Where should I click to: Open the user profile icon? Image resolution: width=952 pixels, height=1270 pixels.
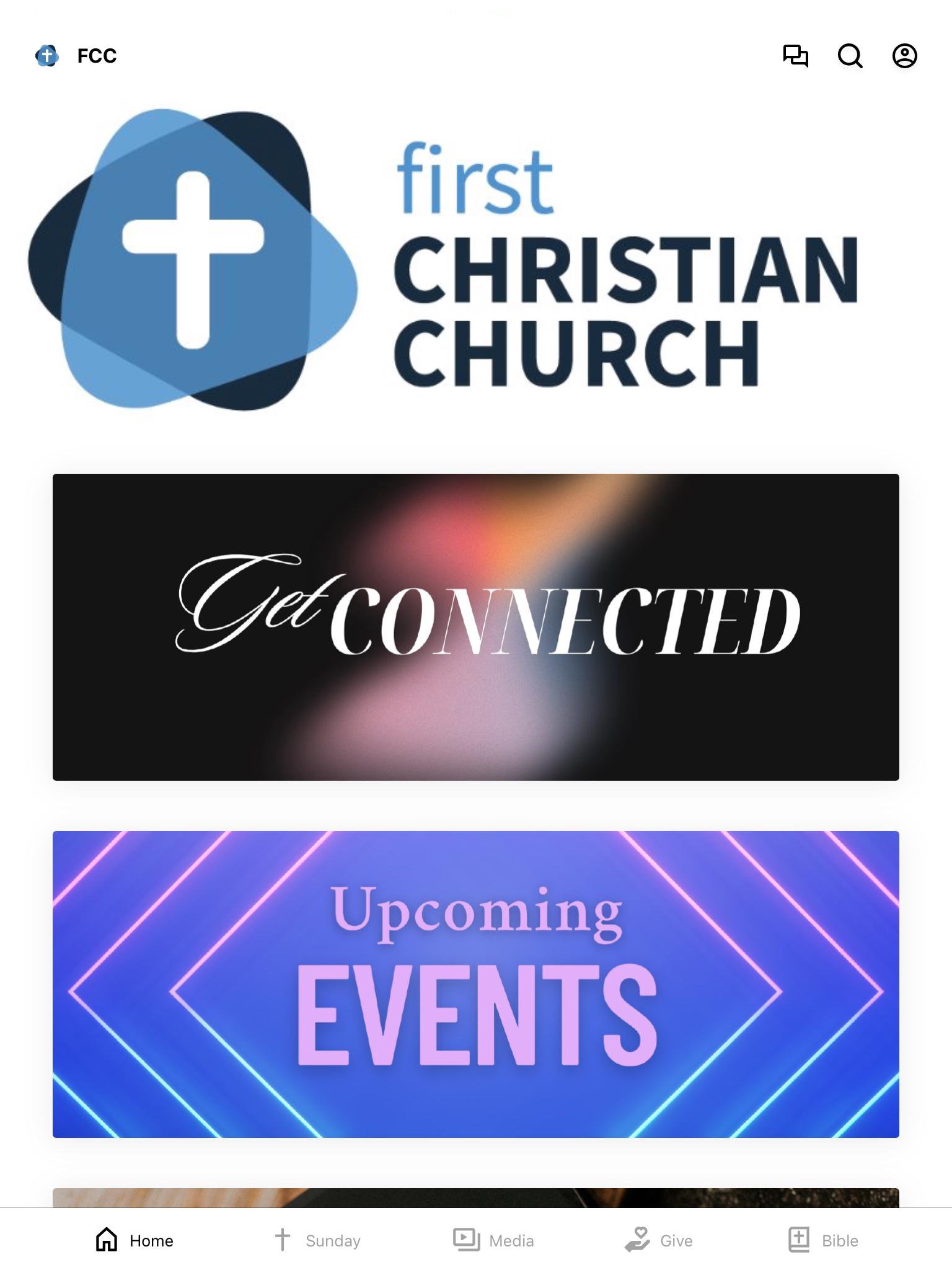[904, 56]
